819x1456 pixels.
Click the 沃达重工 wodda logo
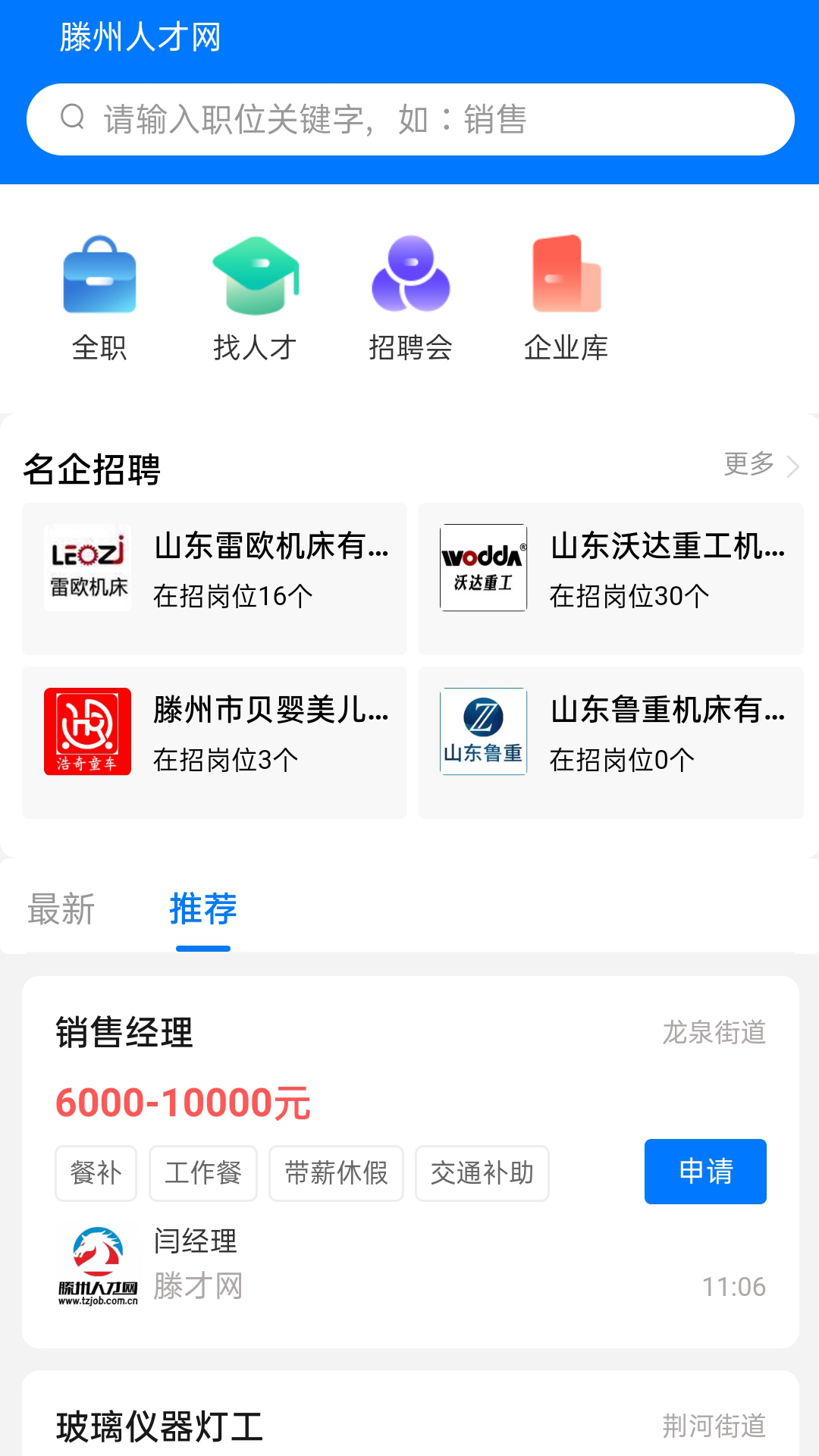pyautogui.click(x=483, y=567)
